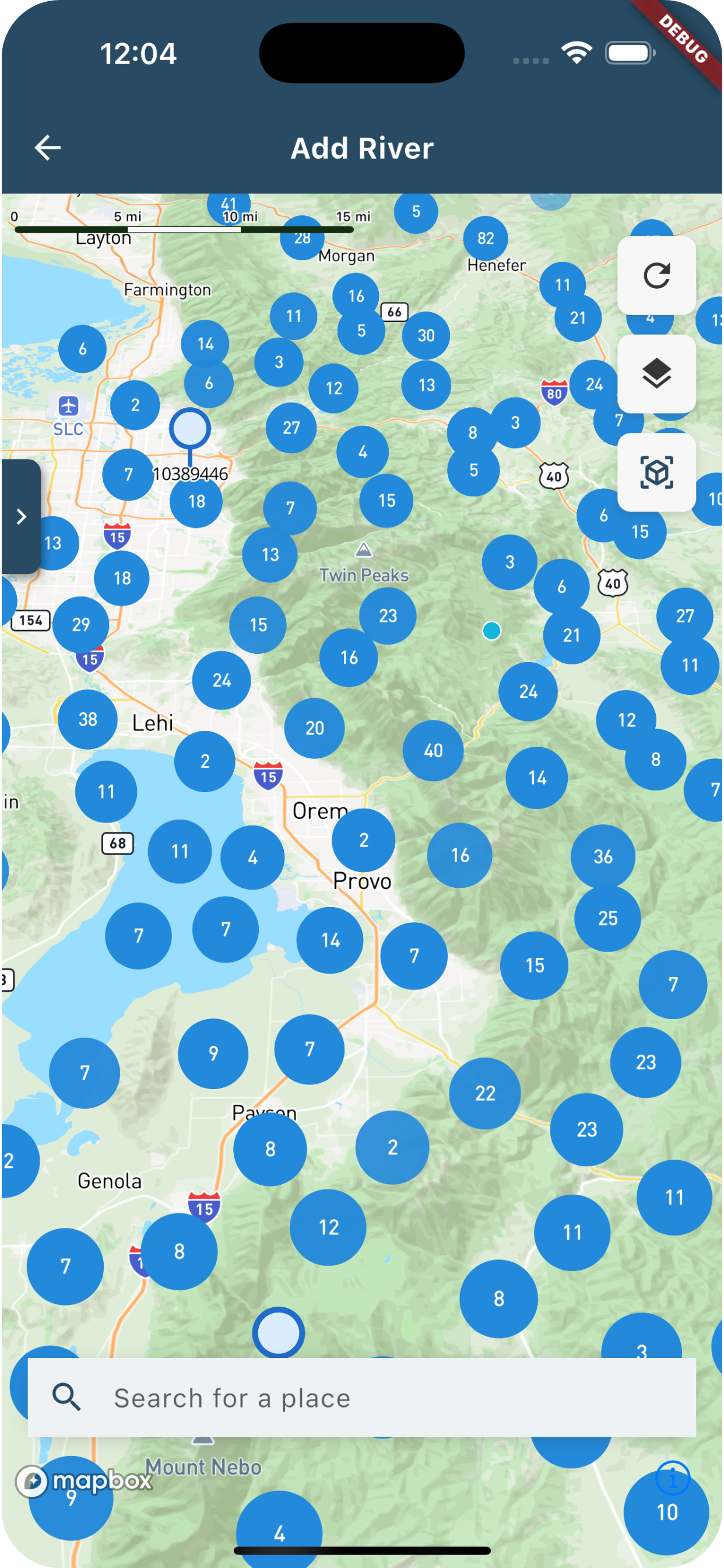Open the cluster of 22 rivers
Viewport: 724px width, 1568px height.
pos(485,1093)
